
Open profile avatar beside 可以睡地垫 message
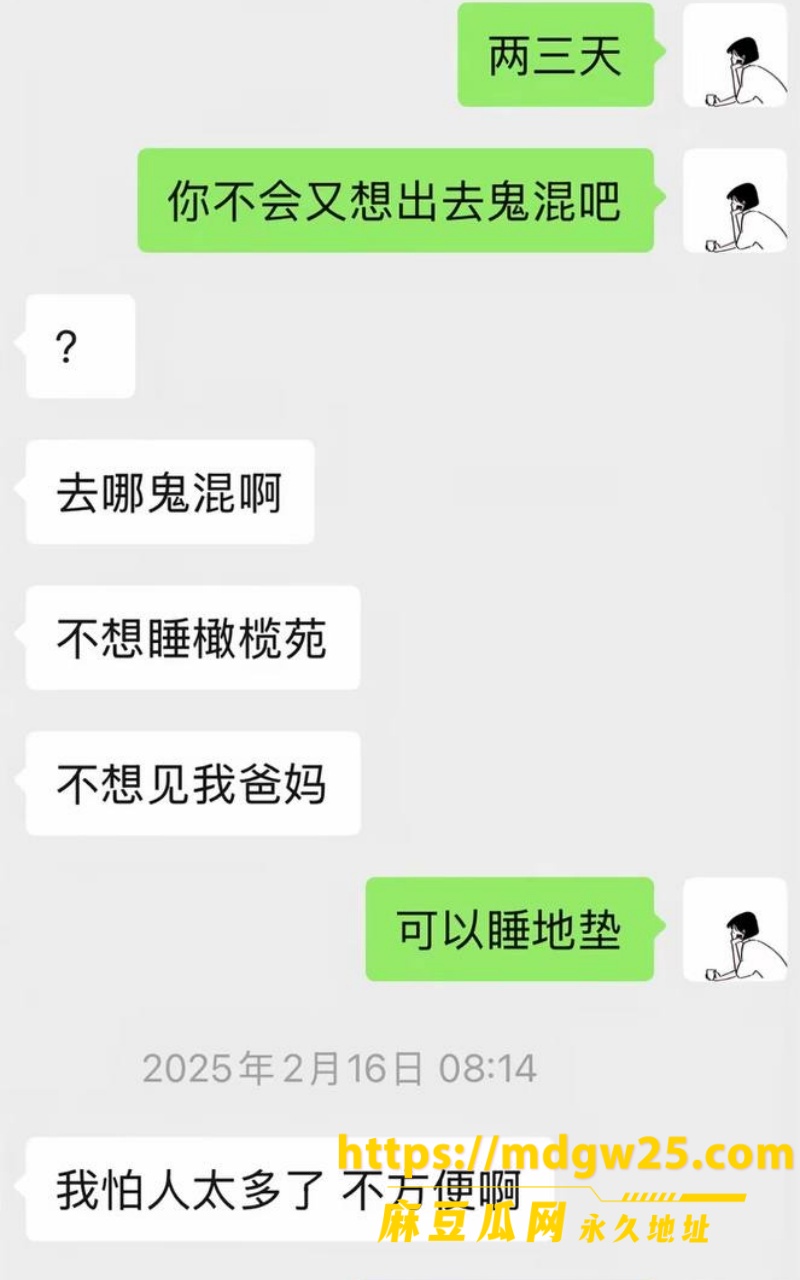735,930
